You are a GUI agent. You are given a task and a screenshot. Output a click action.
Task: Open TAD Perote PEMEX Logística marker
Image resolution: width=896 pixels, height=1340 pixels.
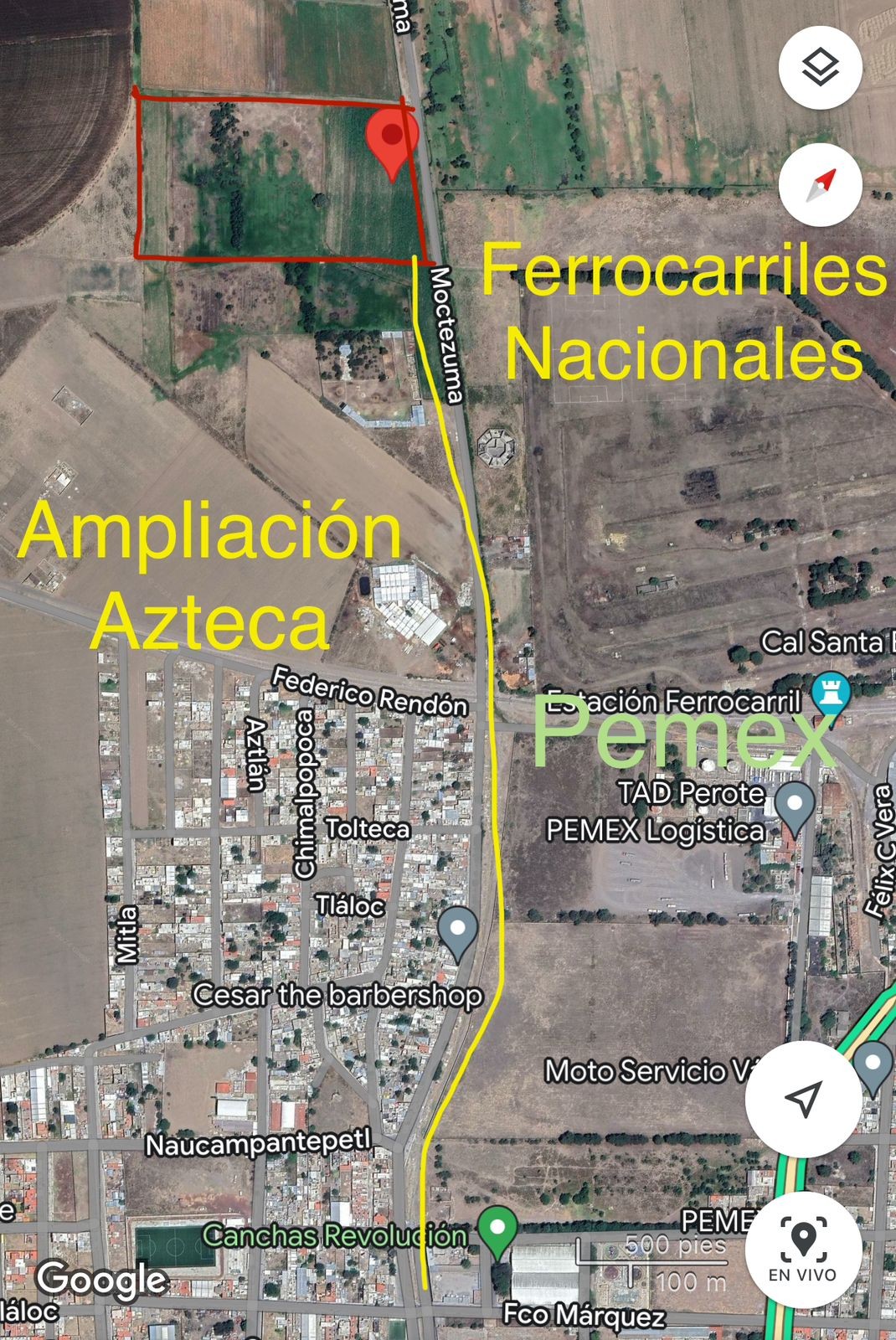click(795, 807)
